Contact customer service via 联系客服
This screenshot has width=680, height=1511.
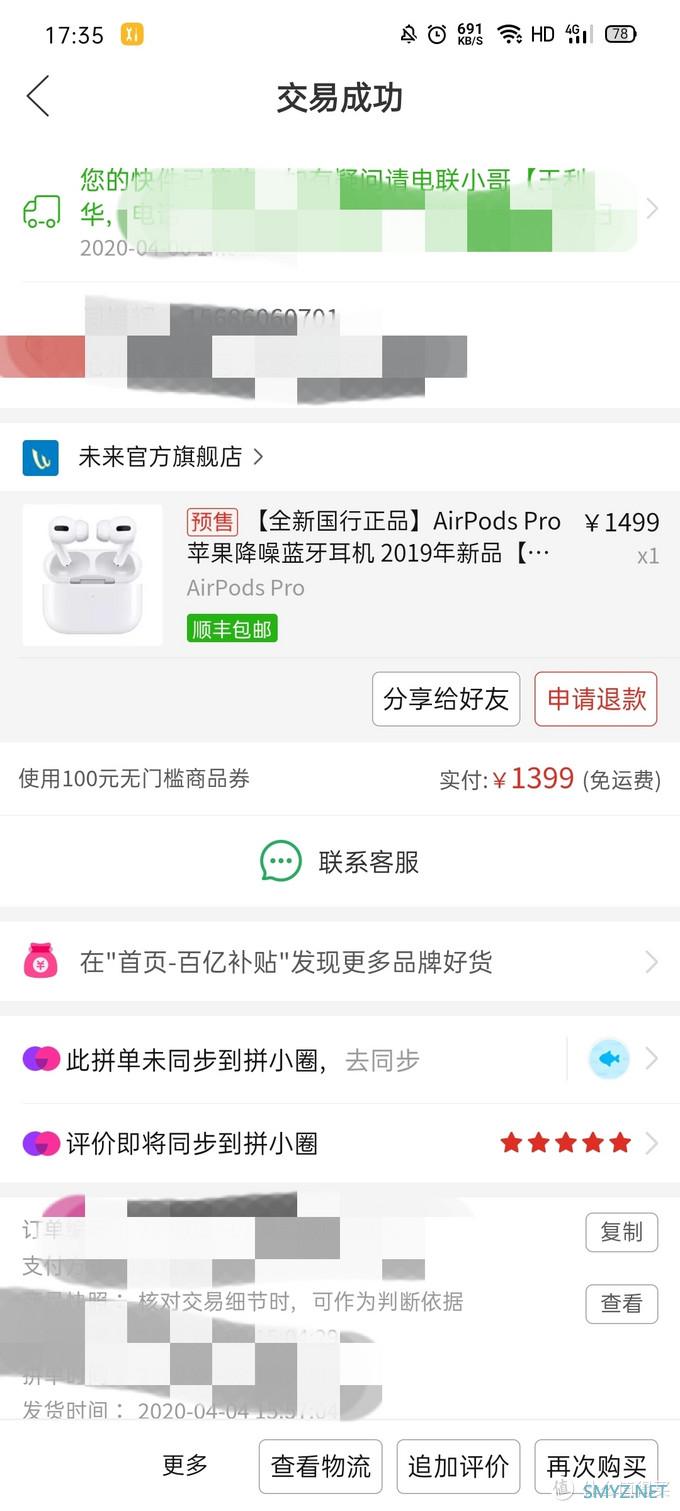340,861
